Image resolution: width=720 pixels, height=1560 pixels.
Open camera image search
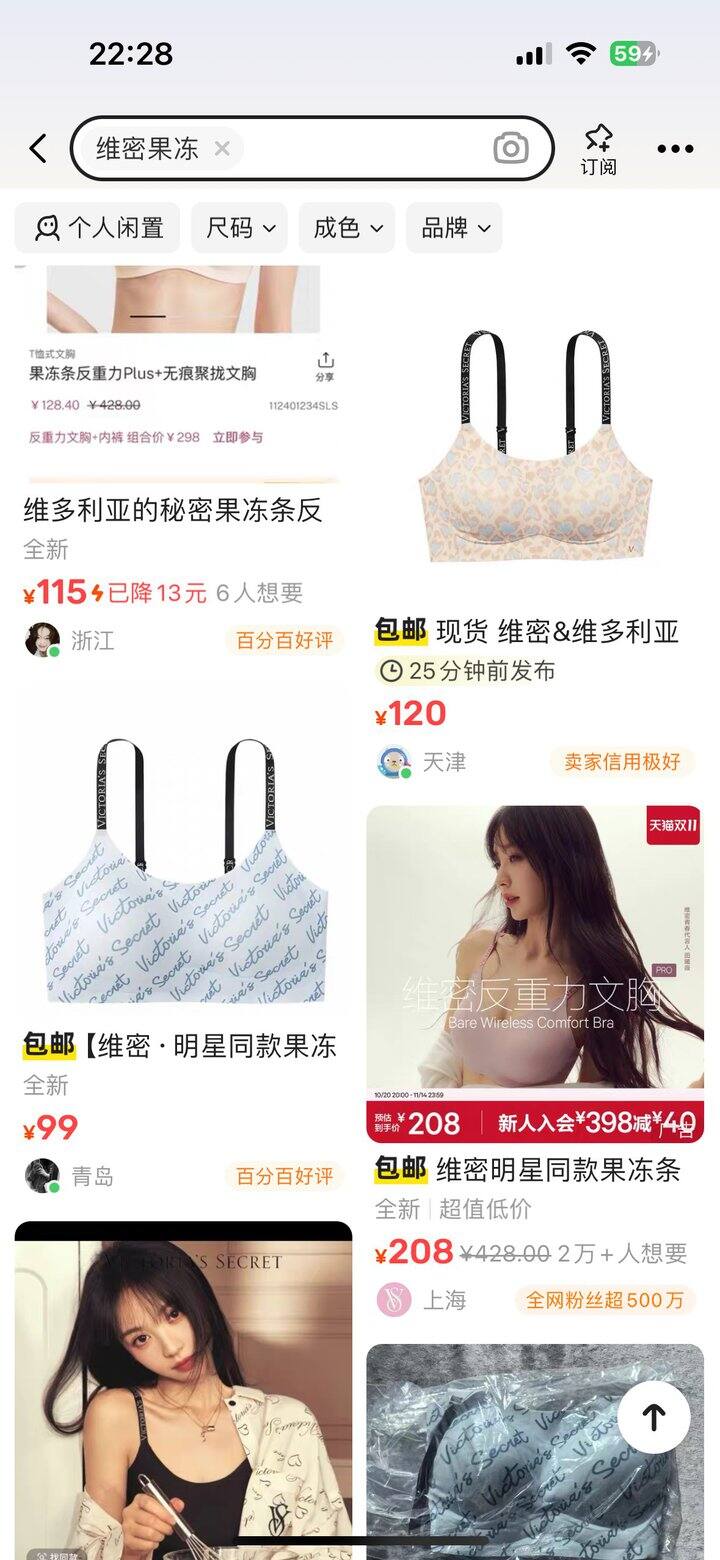click(510, 149)
